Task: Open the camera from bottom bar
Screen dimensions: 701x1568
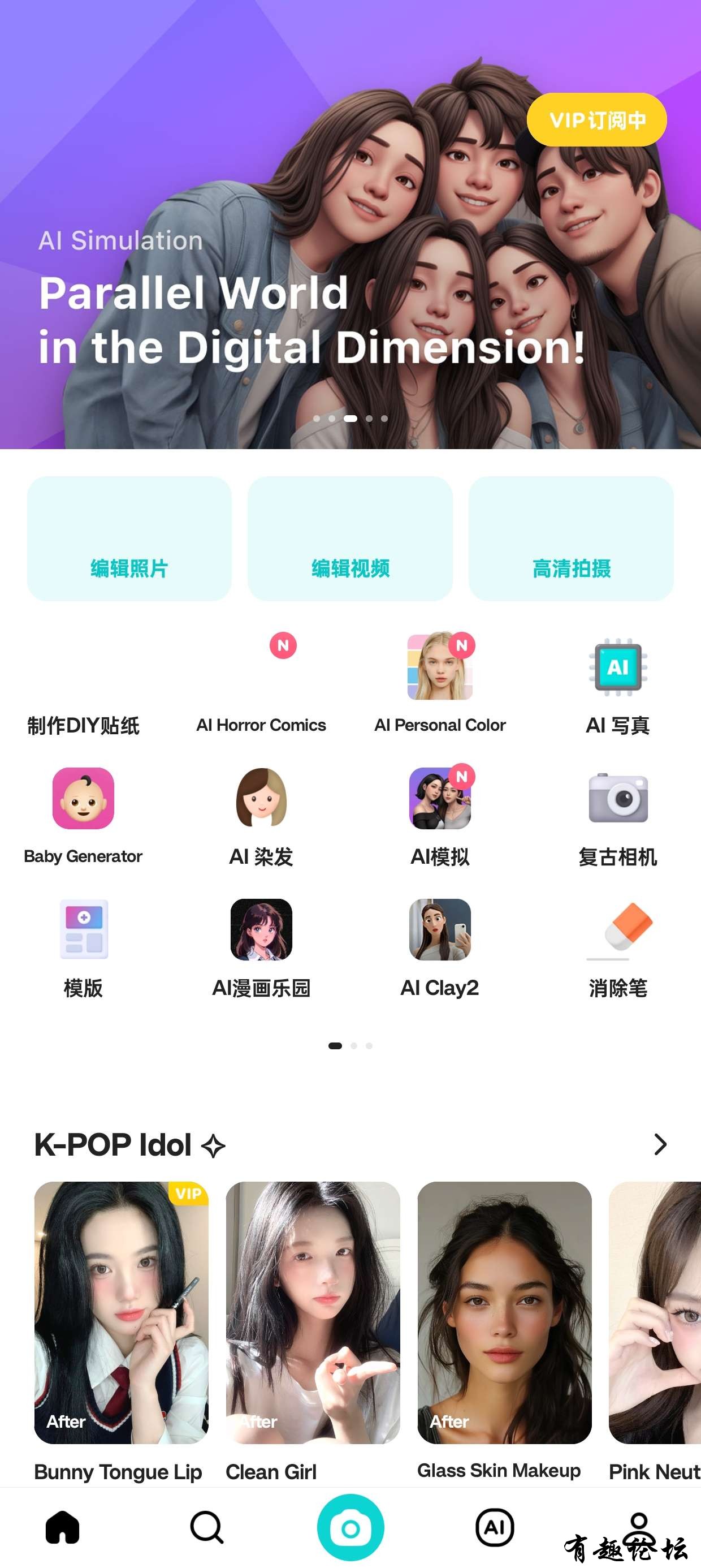Action: click(350, 1527)
